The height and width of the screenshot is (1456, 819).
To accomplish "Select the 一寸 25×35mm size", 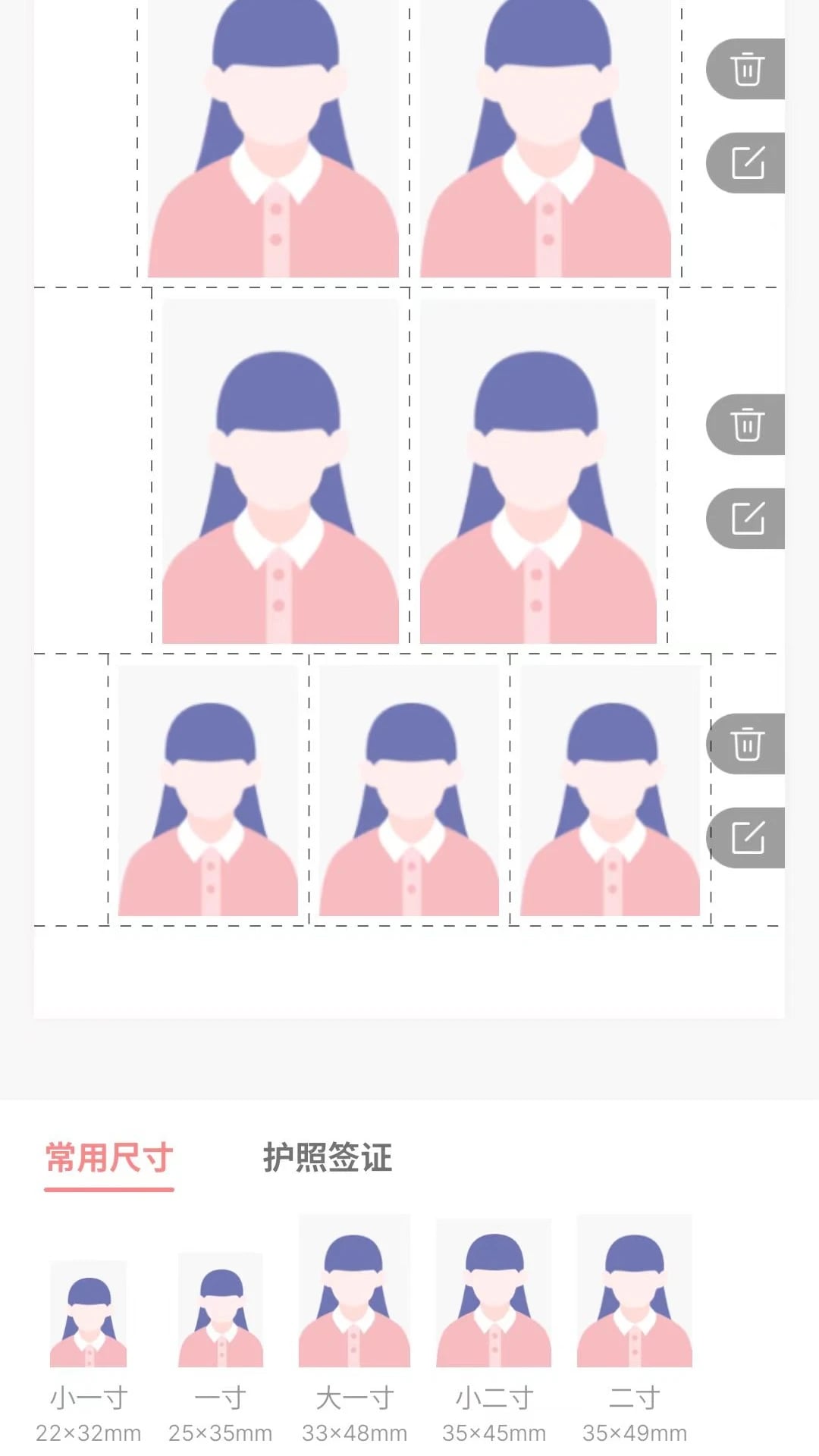I will 221,1335.
